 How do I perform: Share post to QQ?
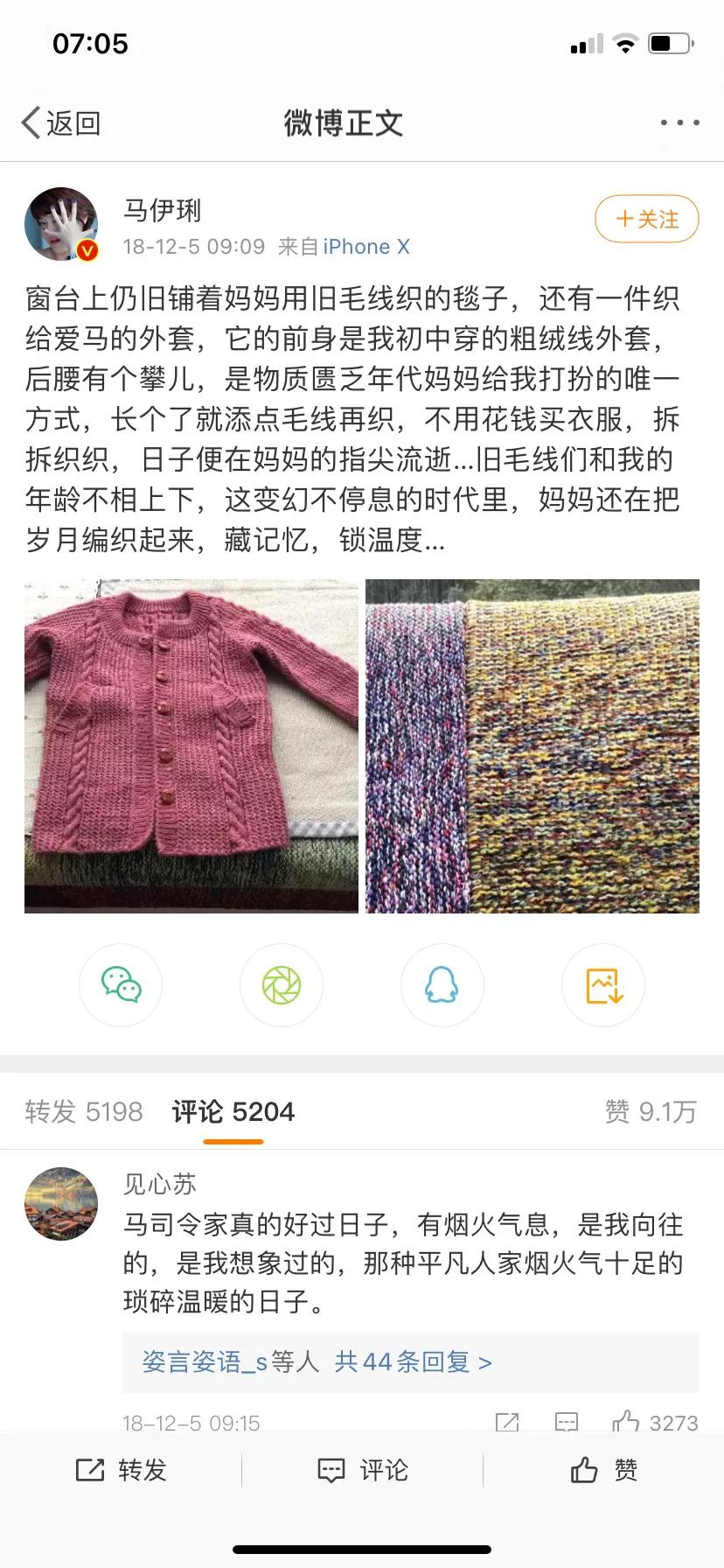coord(442,985)
